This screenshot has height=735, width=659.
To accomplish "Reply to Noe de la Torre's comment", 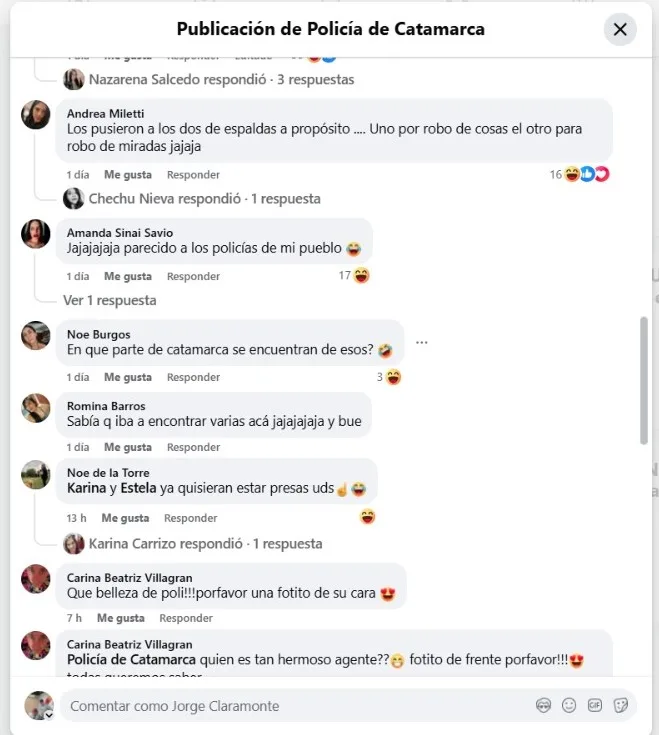I will click(190, 518).
